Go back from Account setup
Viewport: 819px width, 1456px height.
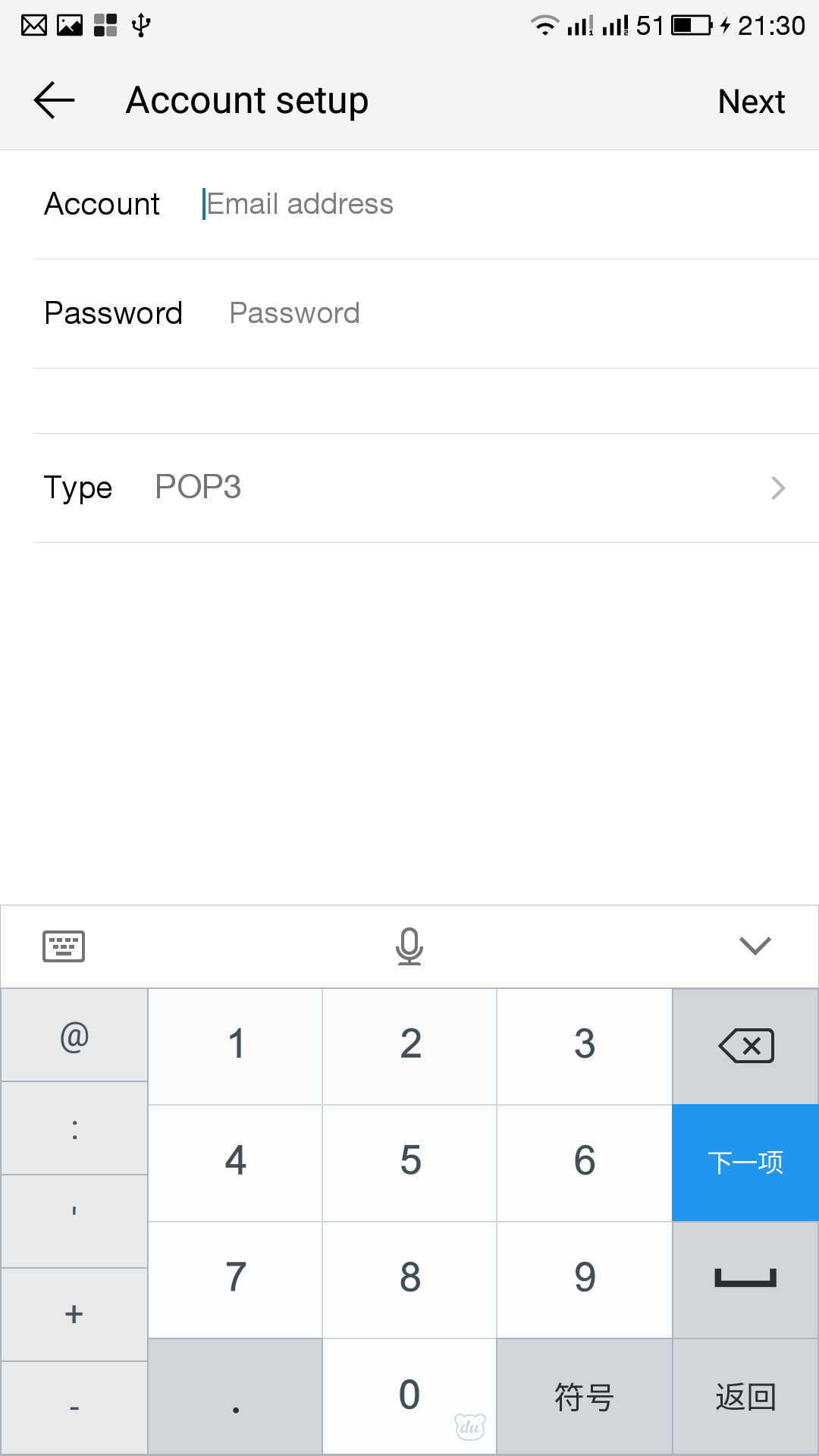pyautogui.click(x=55, y=101)
